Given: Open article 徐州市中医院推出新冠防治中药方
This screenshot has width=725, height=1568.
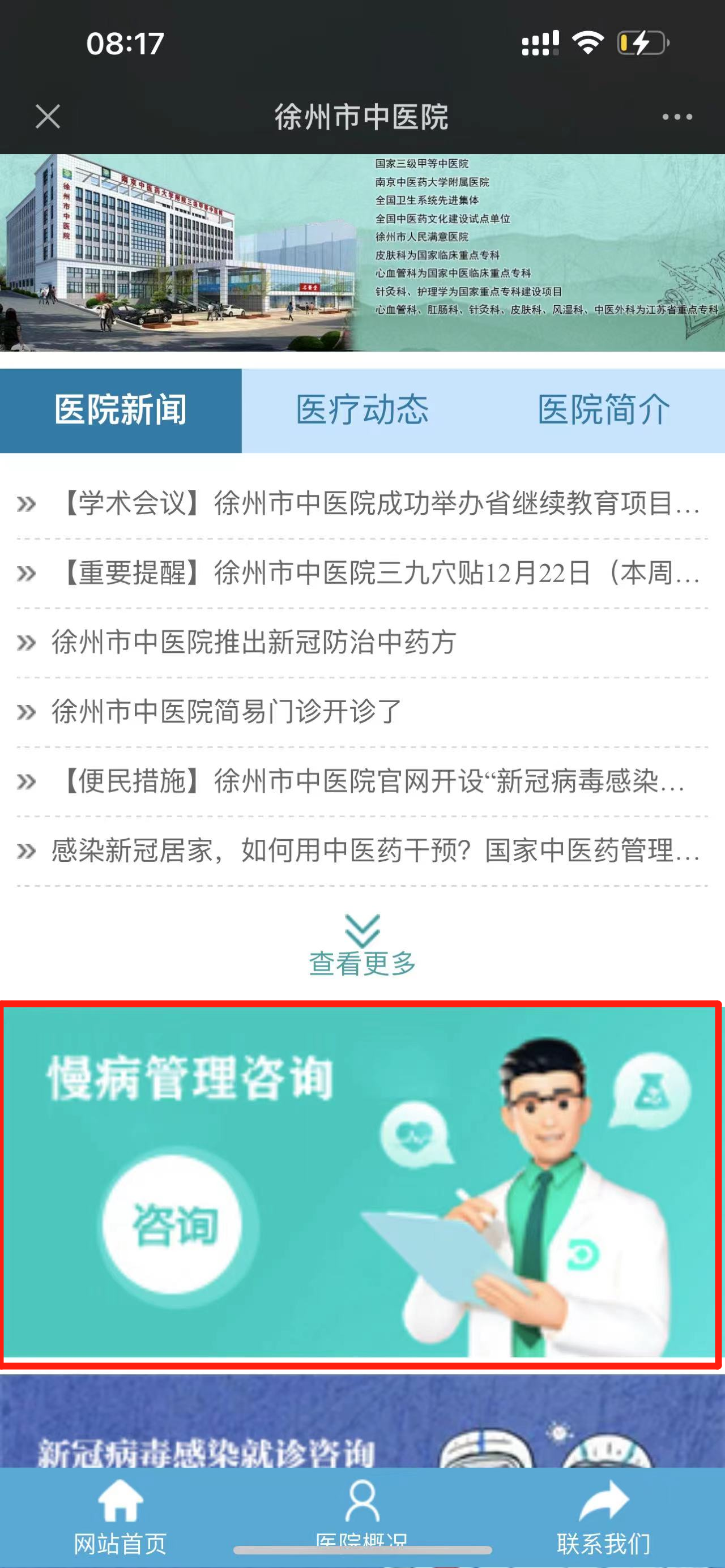Looking at the screenshot, I should coord(253,642).
